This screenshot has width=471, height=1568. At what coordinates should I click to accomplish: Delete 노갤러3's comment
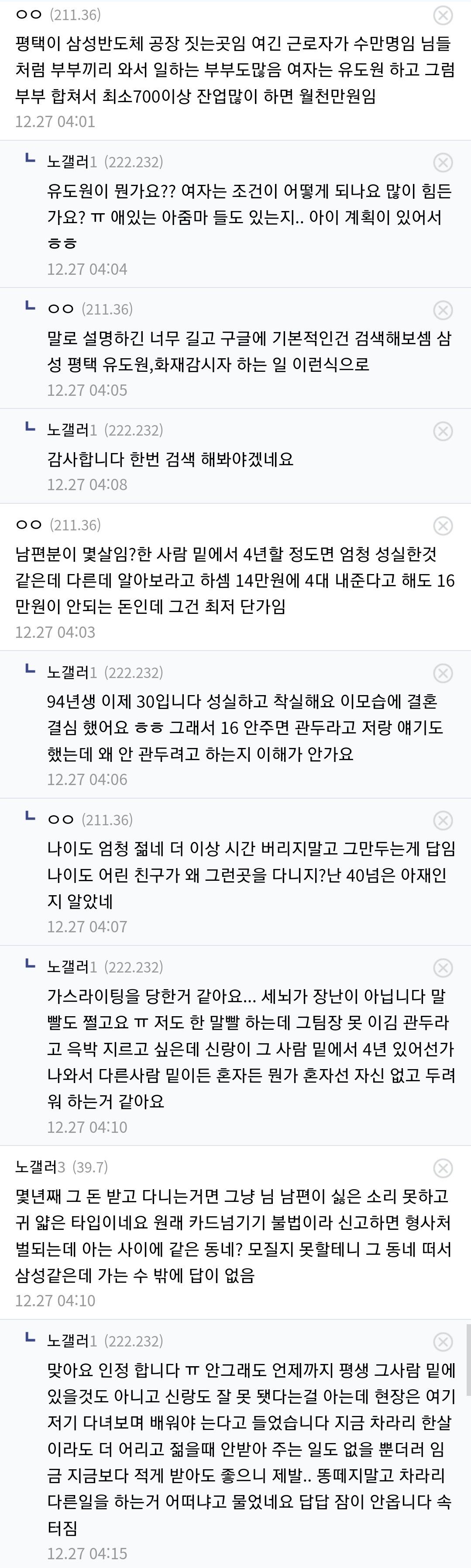pyautogui.click(x=442, y=1168)
